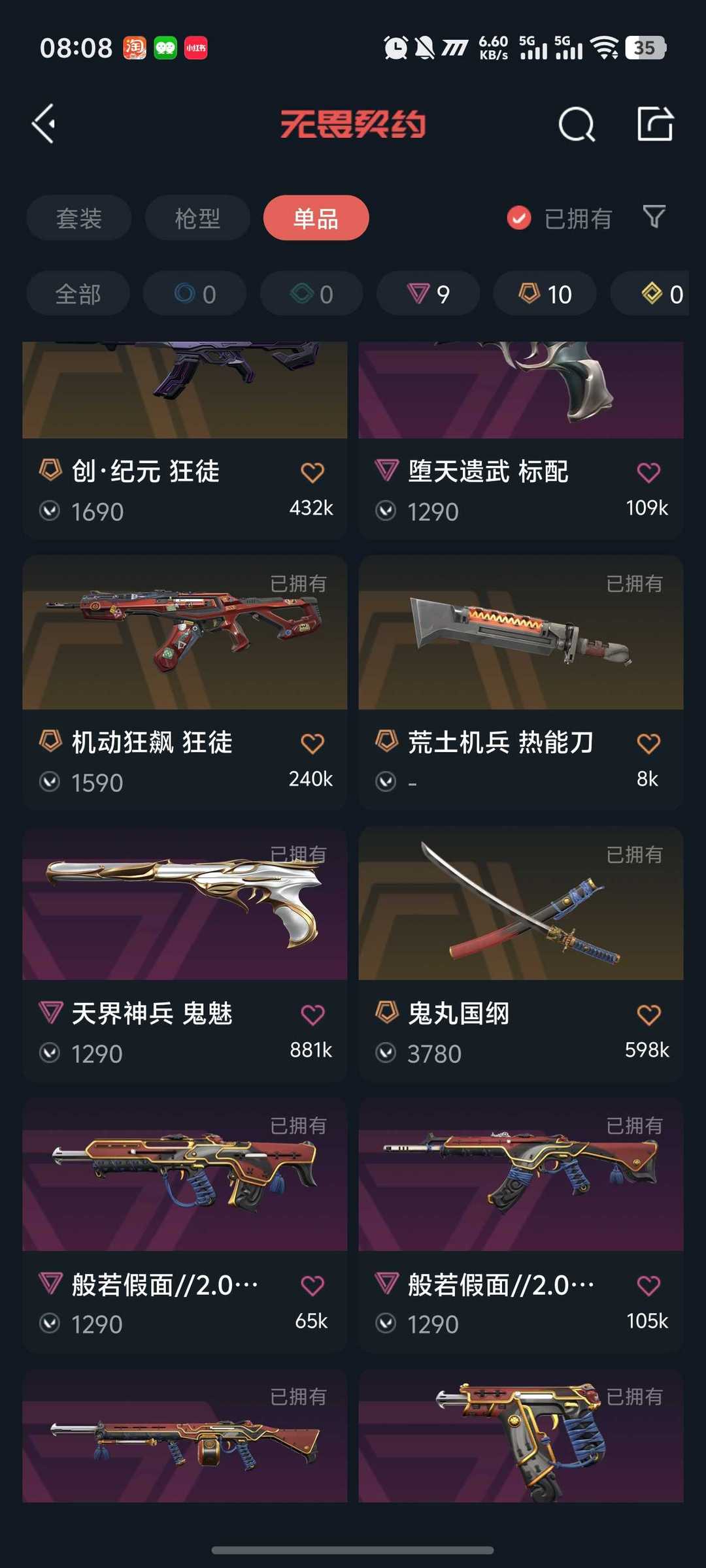Select the 全部 rarity chip
This screenshot has height=1568, width=706.
78,294
